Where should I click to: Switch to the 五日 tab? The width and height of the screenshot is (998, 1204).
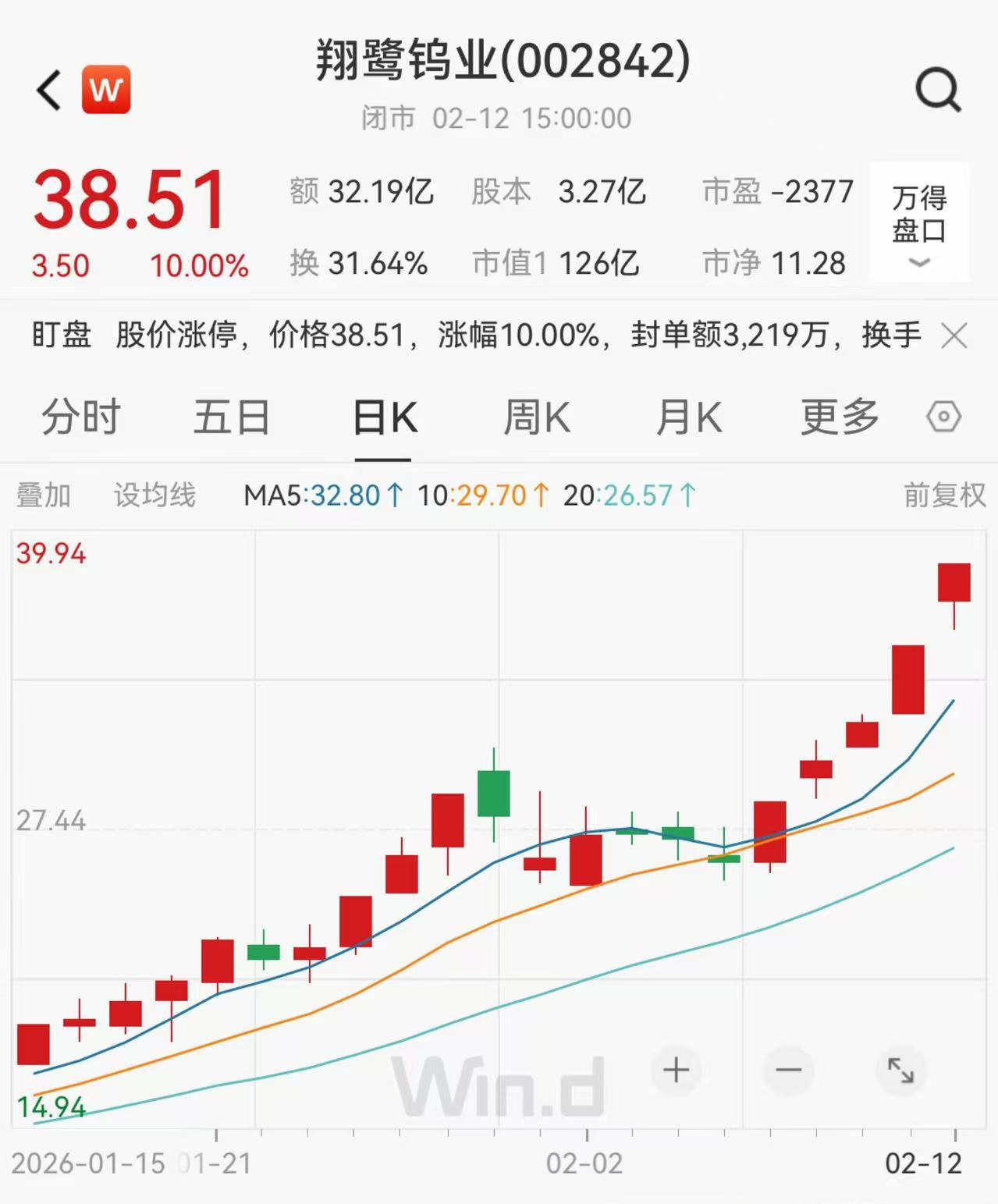pos(232,417)
